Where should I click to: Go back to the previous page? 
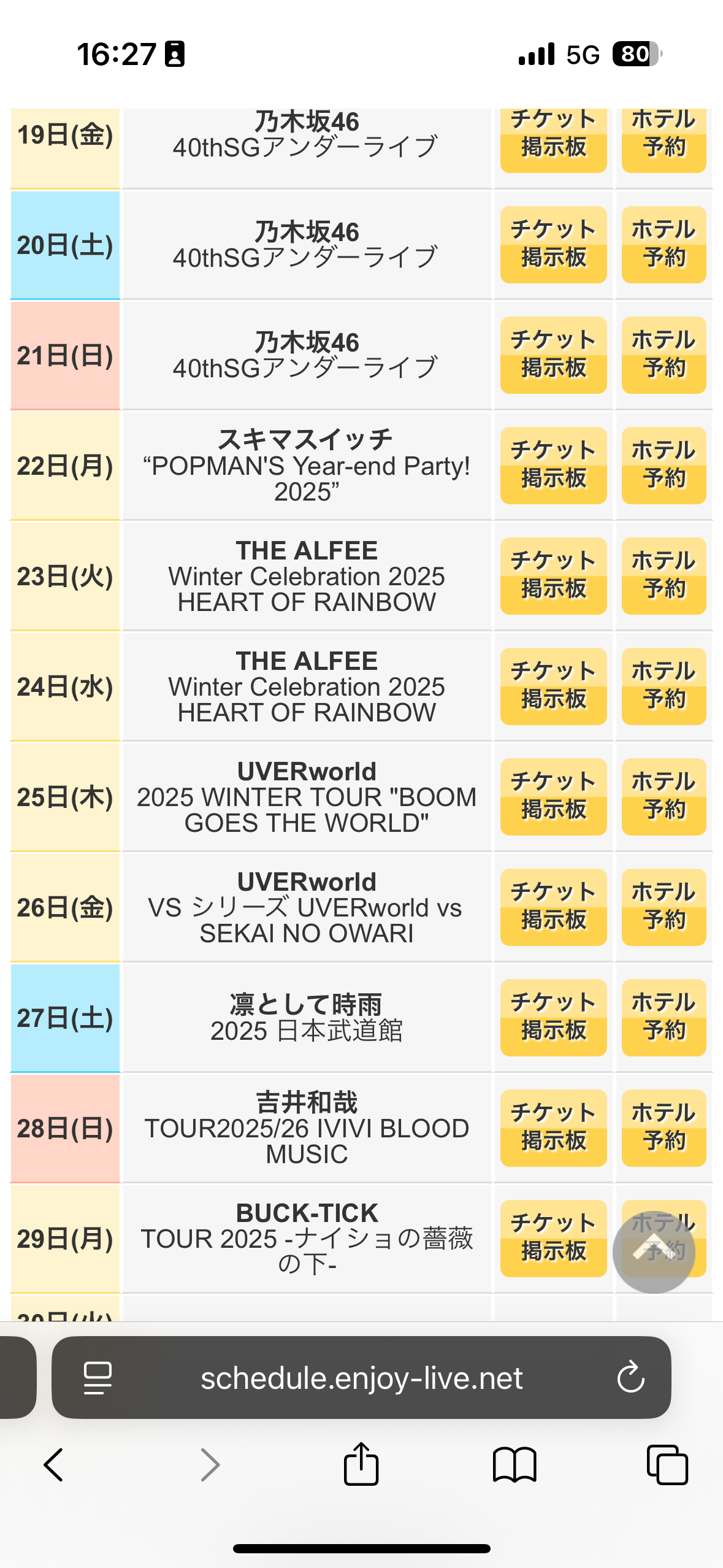(x=53, y=1465)
